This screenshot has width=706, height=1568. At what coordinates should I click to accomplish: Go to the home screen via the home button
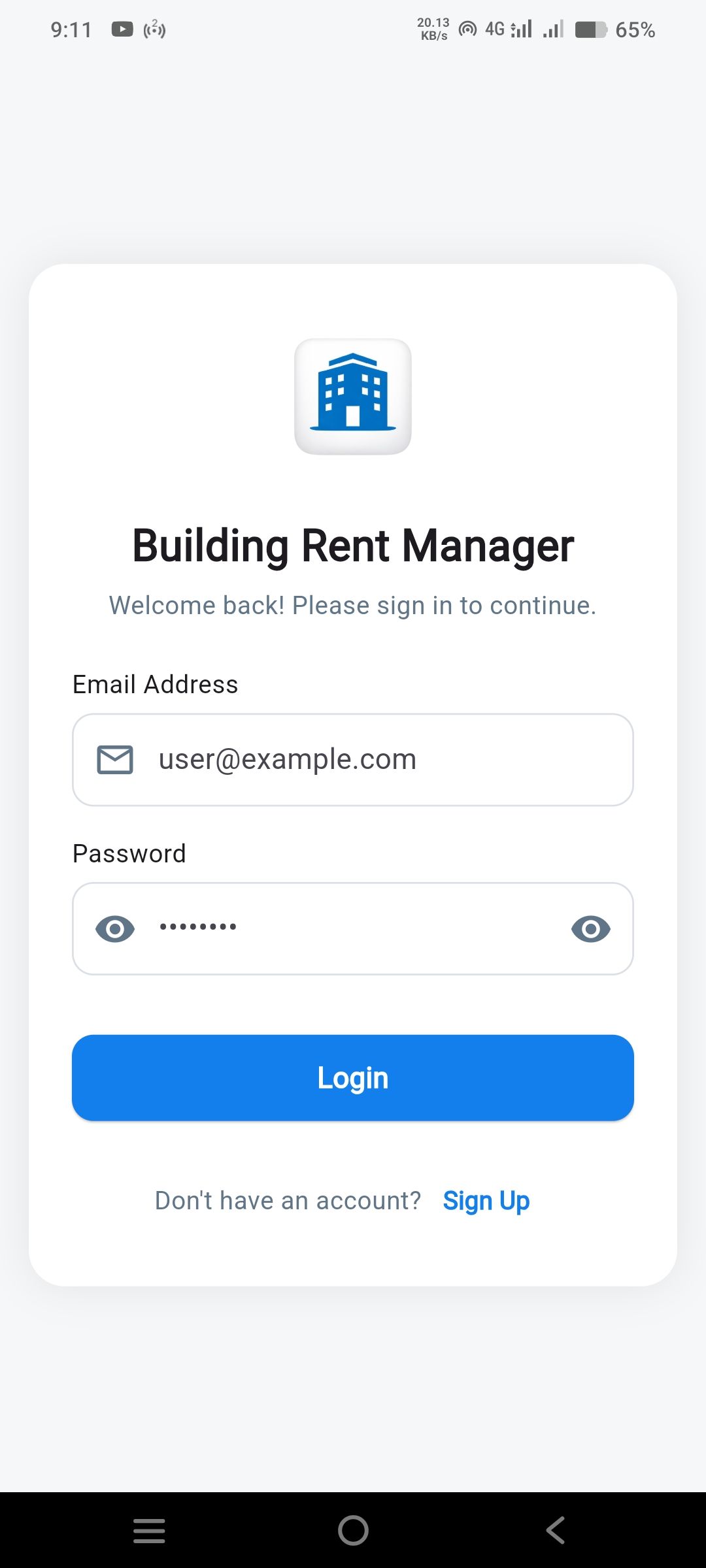353,1530
